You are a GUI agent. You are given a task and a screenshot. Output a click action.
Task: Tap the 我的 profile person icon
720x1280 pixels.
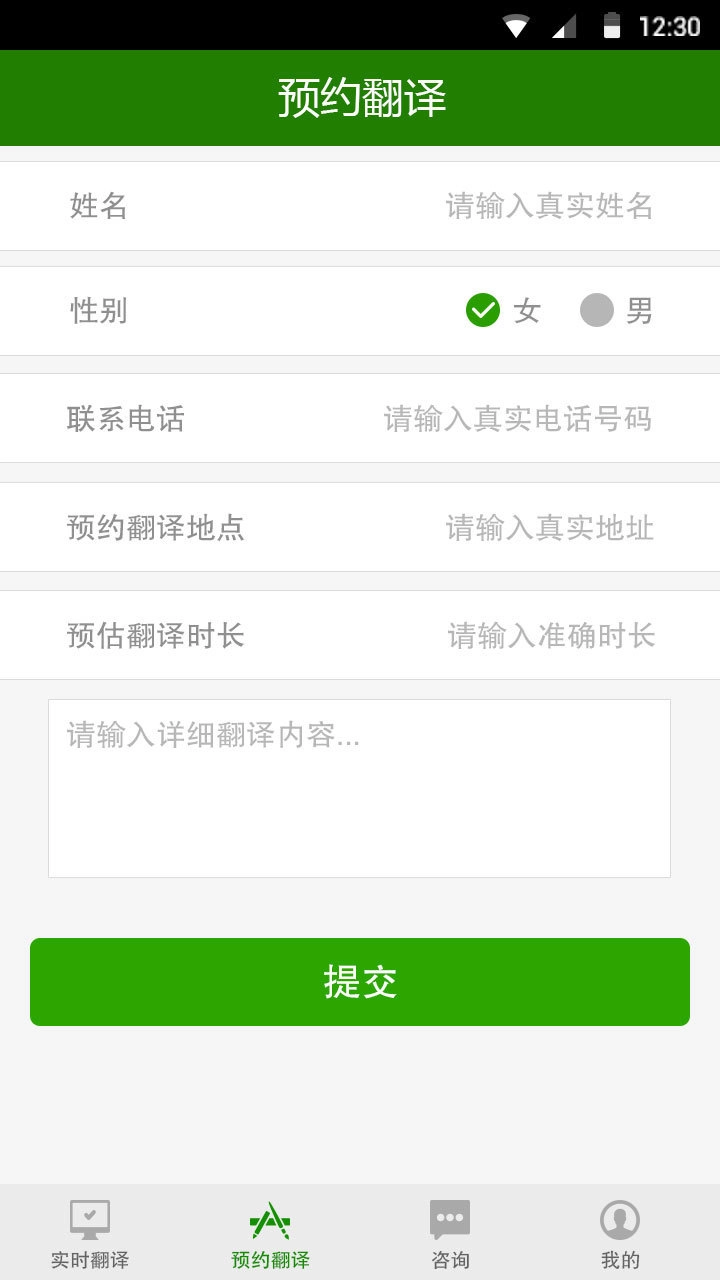[620, 1216]
